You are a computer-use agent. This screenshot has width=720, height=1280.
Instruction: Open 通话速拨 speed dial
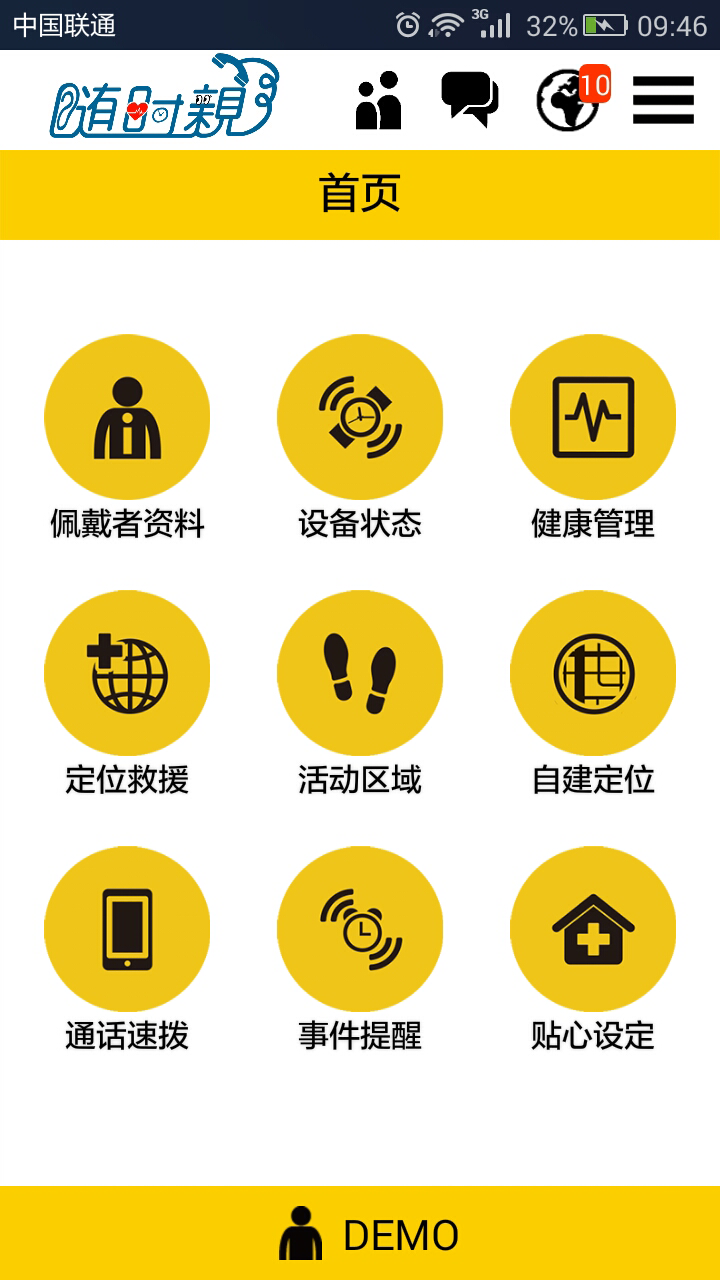127,930
